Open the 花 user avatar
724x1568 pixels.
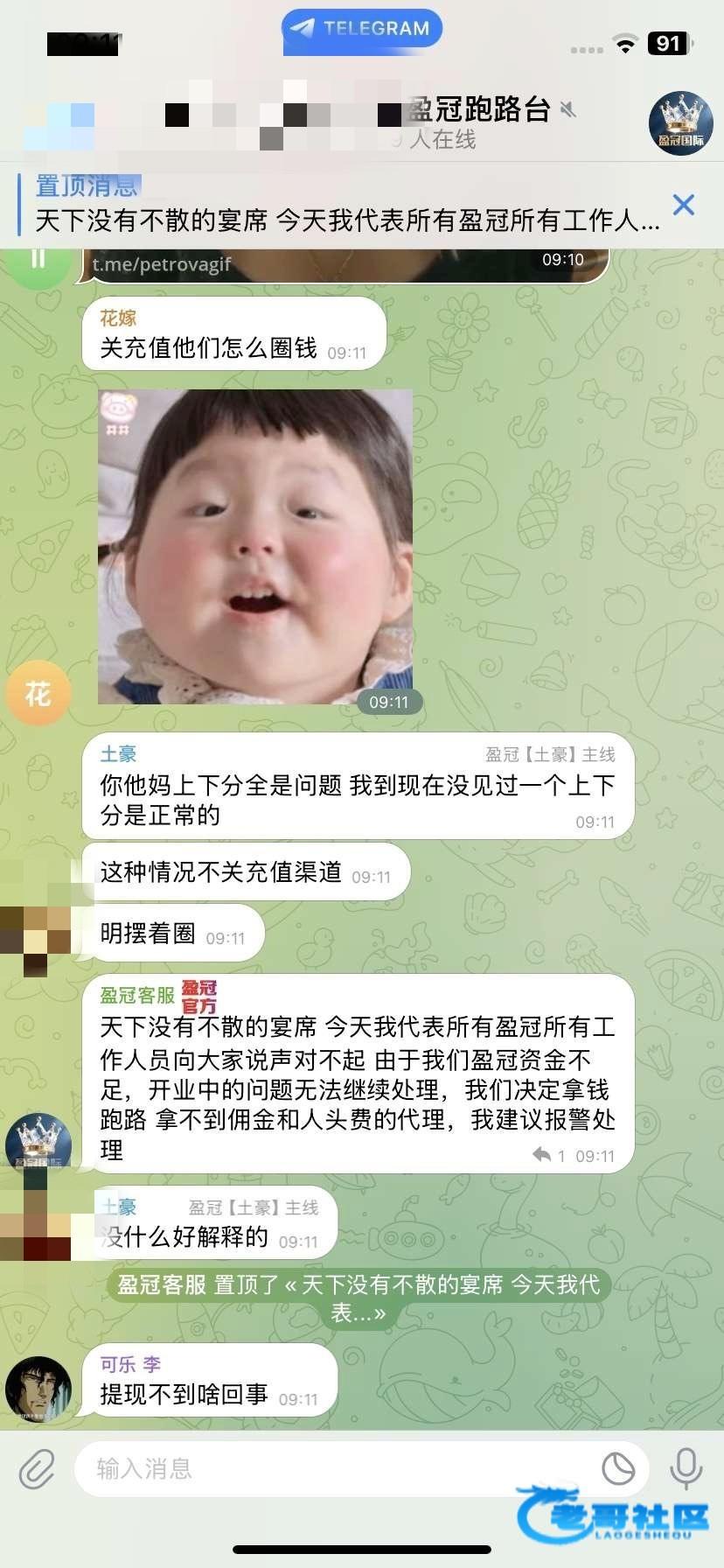point(38,694)
